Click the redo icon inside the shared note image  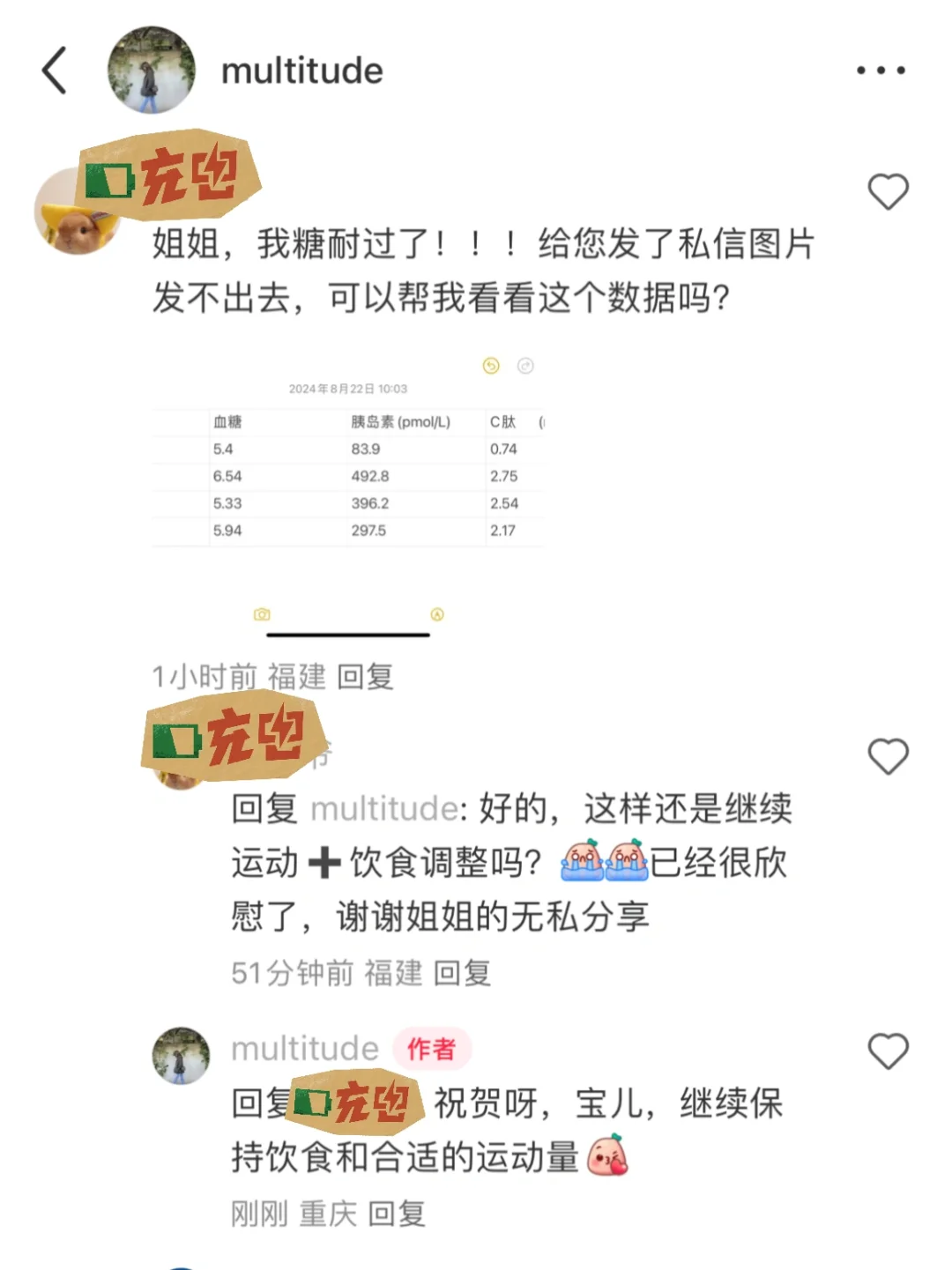tap(526, 365)
